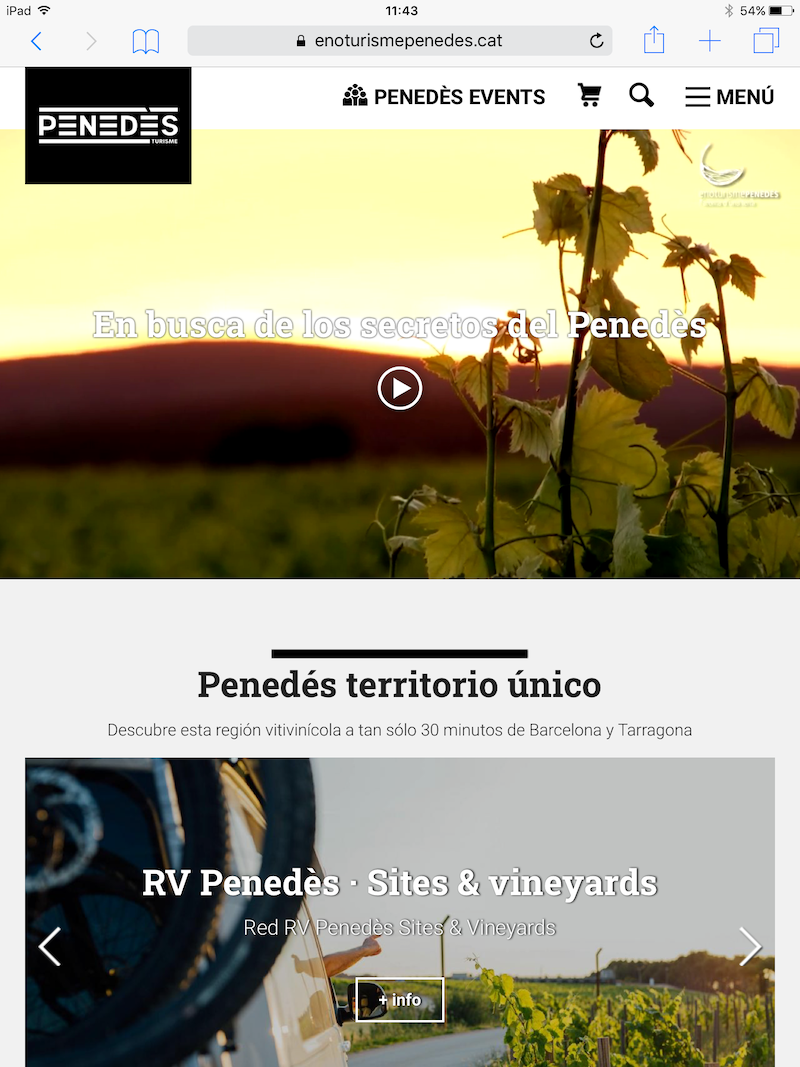Open a new Safari tab

pos(709,41)
